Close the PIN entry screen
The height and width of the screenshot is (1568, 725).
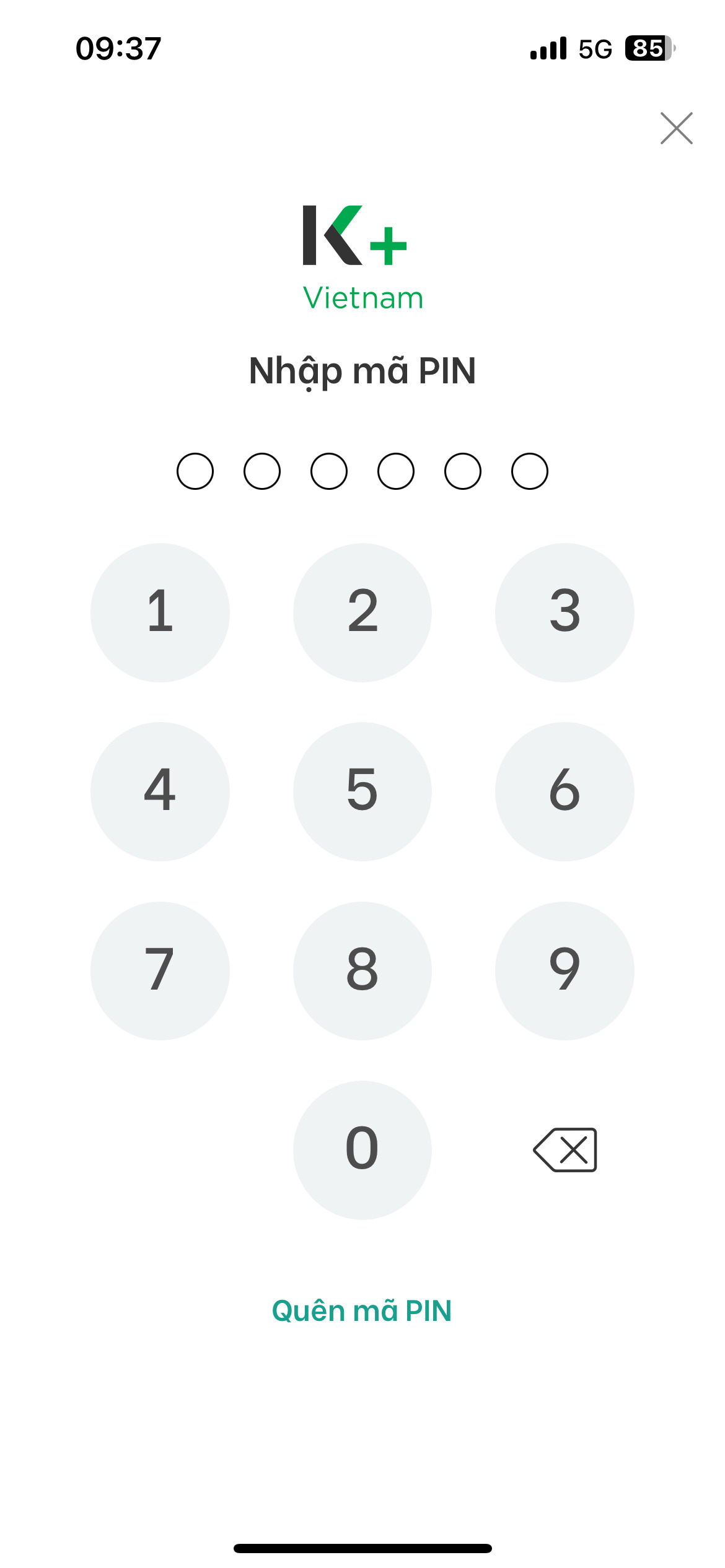(x=676, y=128)
